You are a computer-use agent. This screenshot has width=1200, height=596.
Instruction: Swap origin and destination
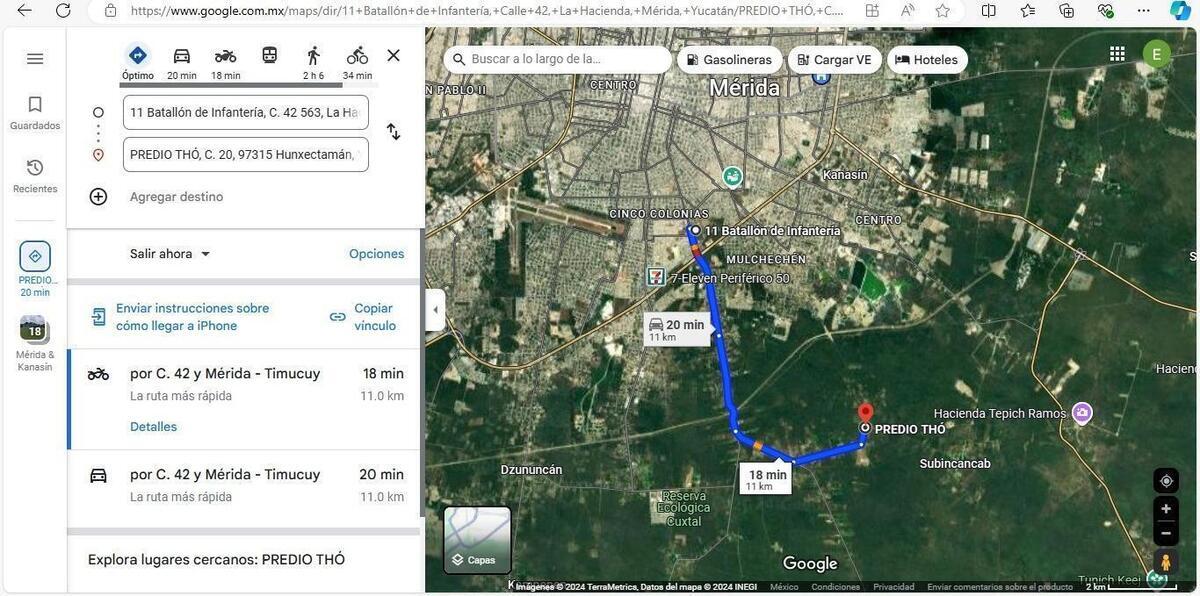coord(393,132)
